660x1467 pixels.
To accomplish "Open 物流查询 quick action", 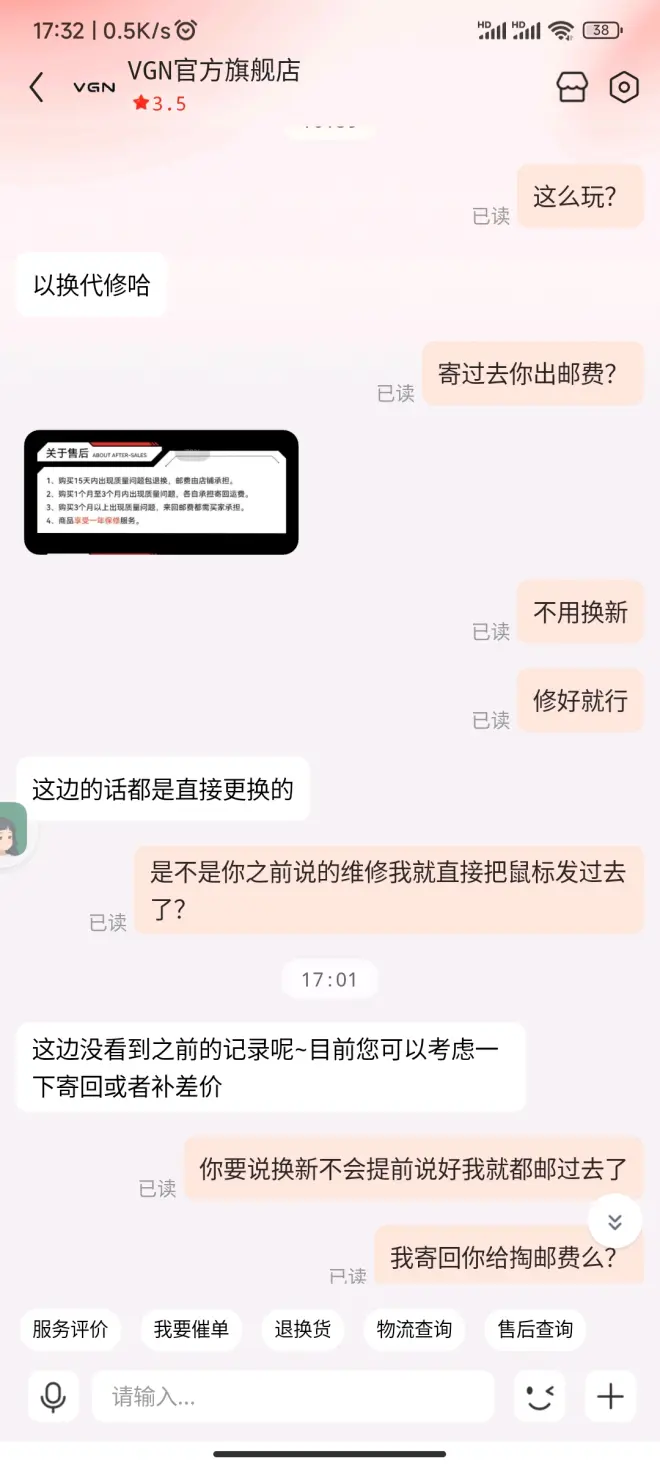I will 414,1329.
